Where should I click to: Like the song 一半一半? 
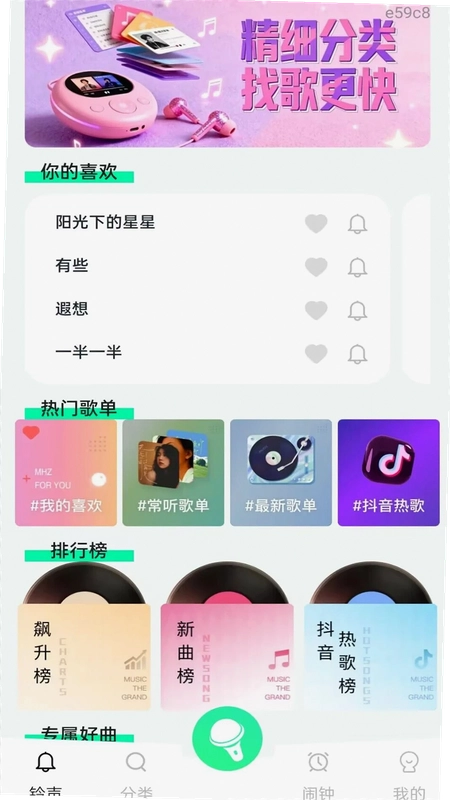coord(316,354)
